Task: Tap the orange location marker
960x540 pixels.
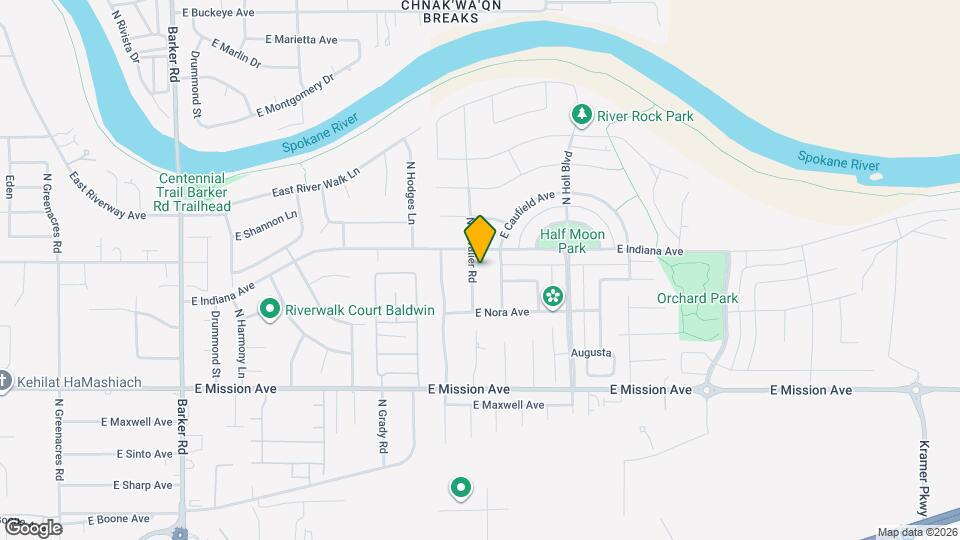Action: coord(480,239)
